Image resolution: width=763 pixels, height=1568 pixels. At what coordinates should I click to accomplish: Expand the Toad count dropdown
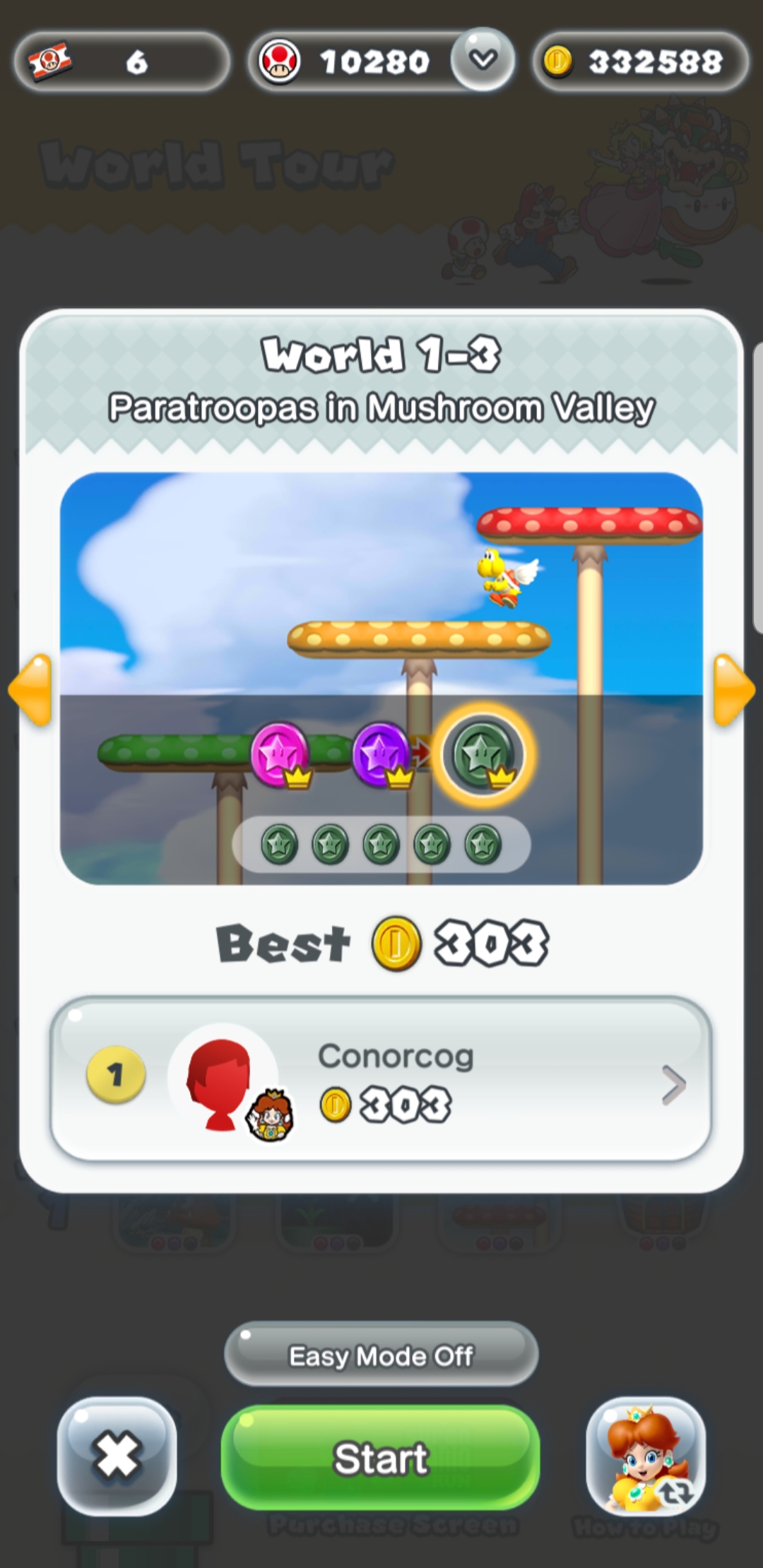point(483,60)
